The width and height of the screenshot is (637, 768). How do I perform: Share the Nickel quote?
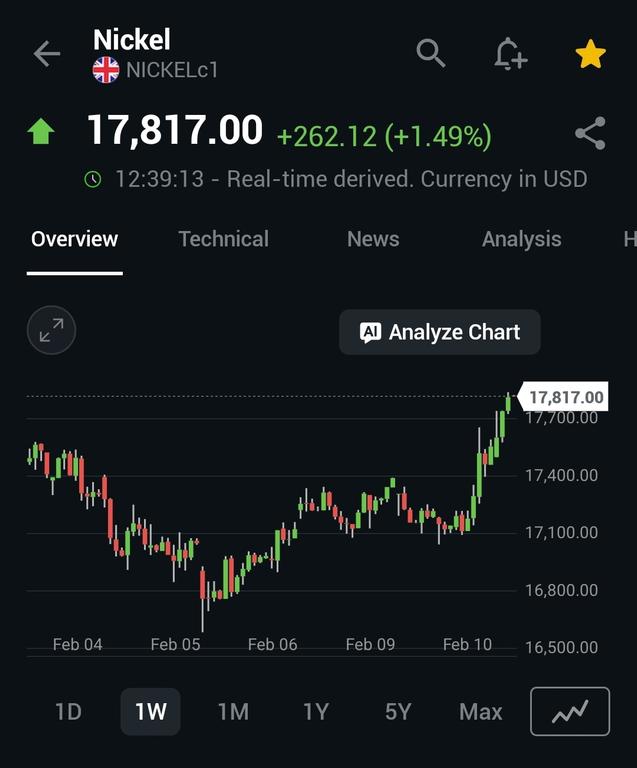click(x=591, y=133)
